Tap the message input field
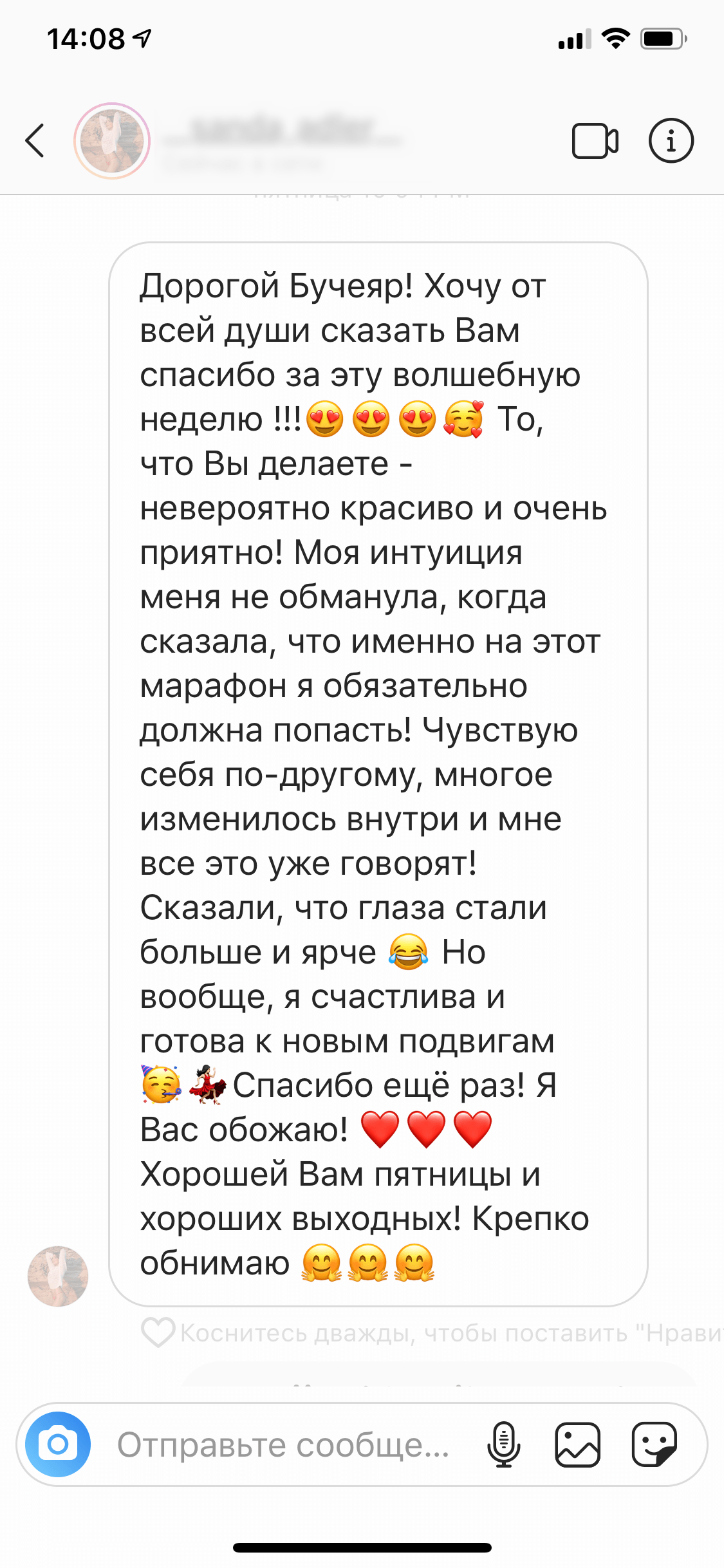The image size is (724, 1568). click(x=283, y=1444)
